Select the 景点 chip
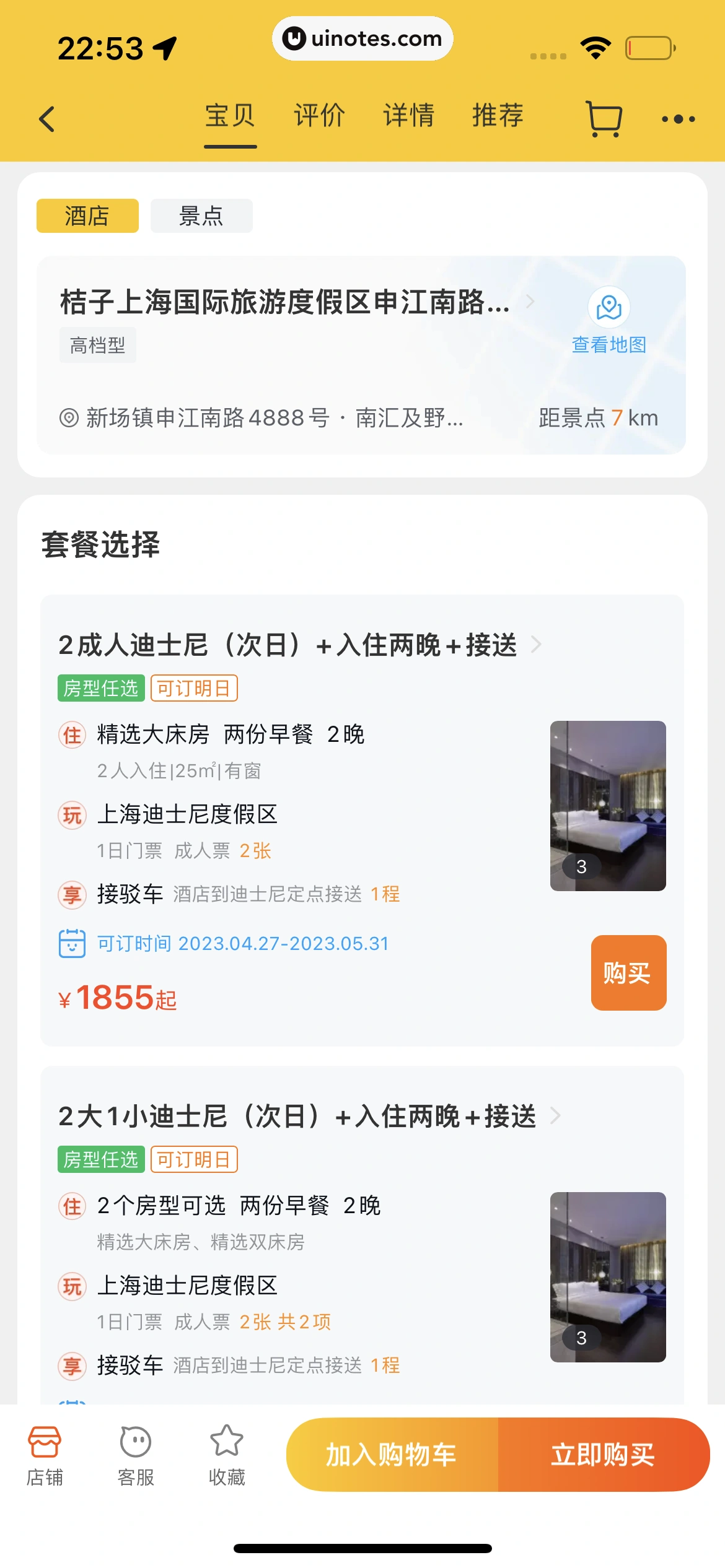Viewport: 725px width, 1568px height. point(201,216)
